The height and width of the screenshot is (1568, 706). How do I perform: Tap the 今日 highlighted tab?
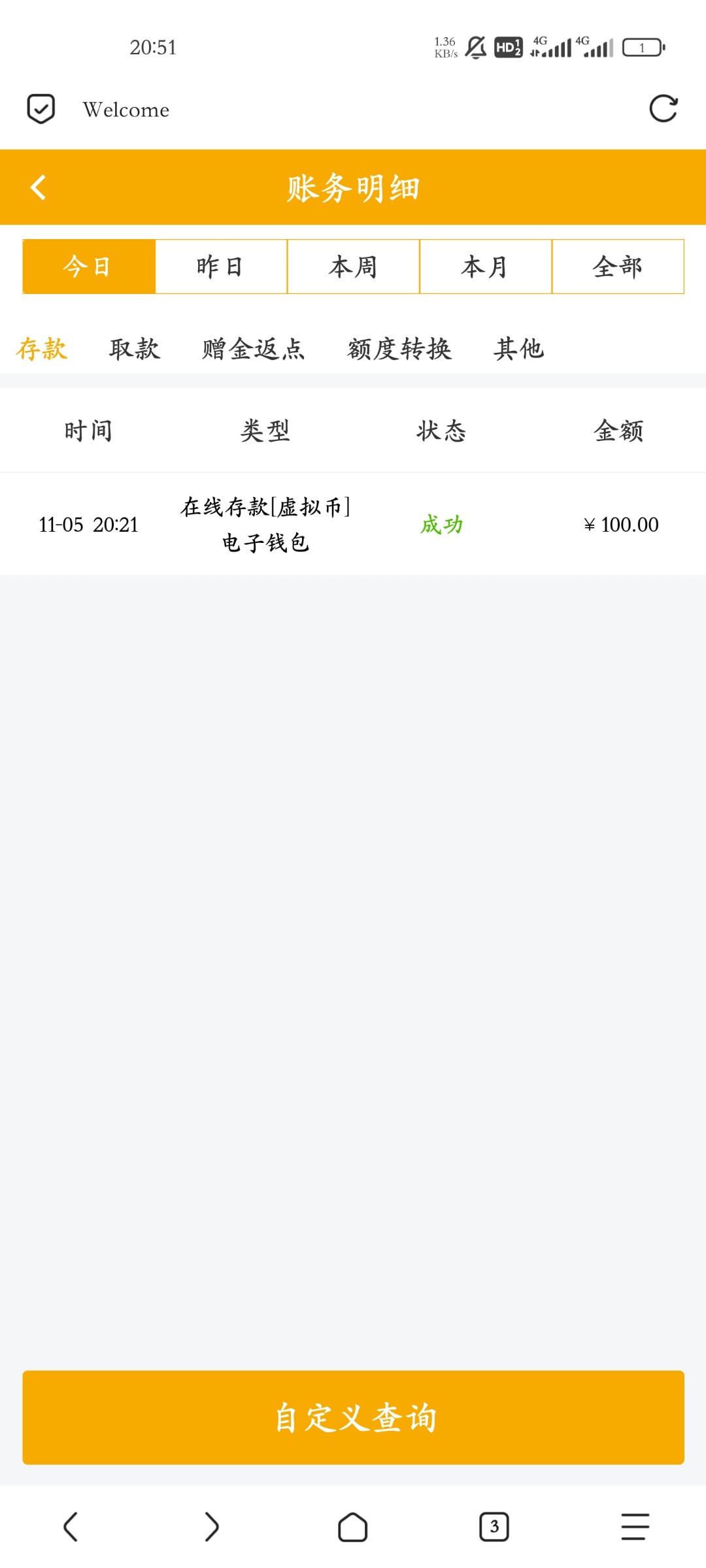pyautogui.click(x=88, y=266)
